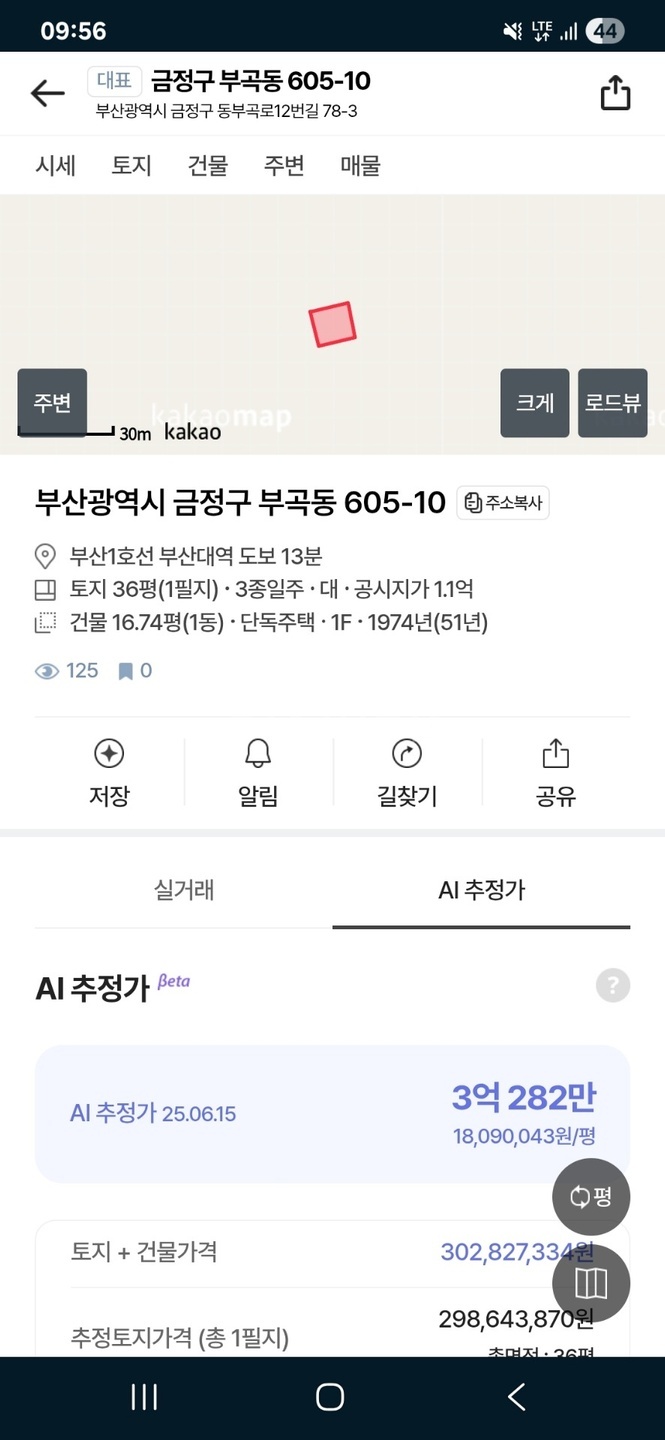
Task: Select the 주변 tab in top navigation
Action: tap(284, 165)
